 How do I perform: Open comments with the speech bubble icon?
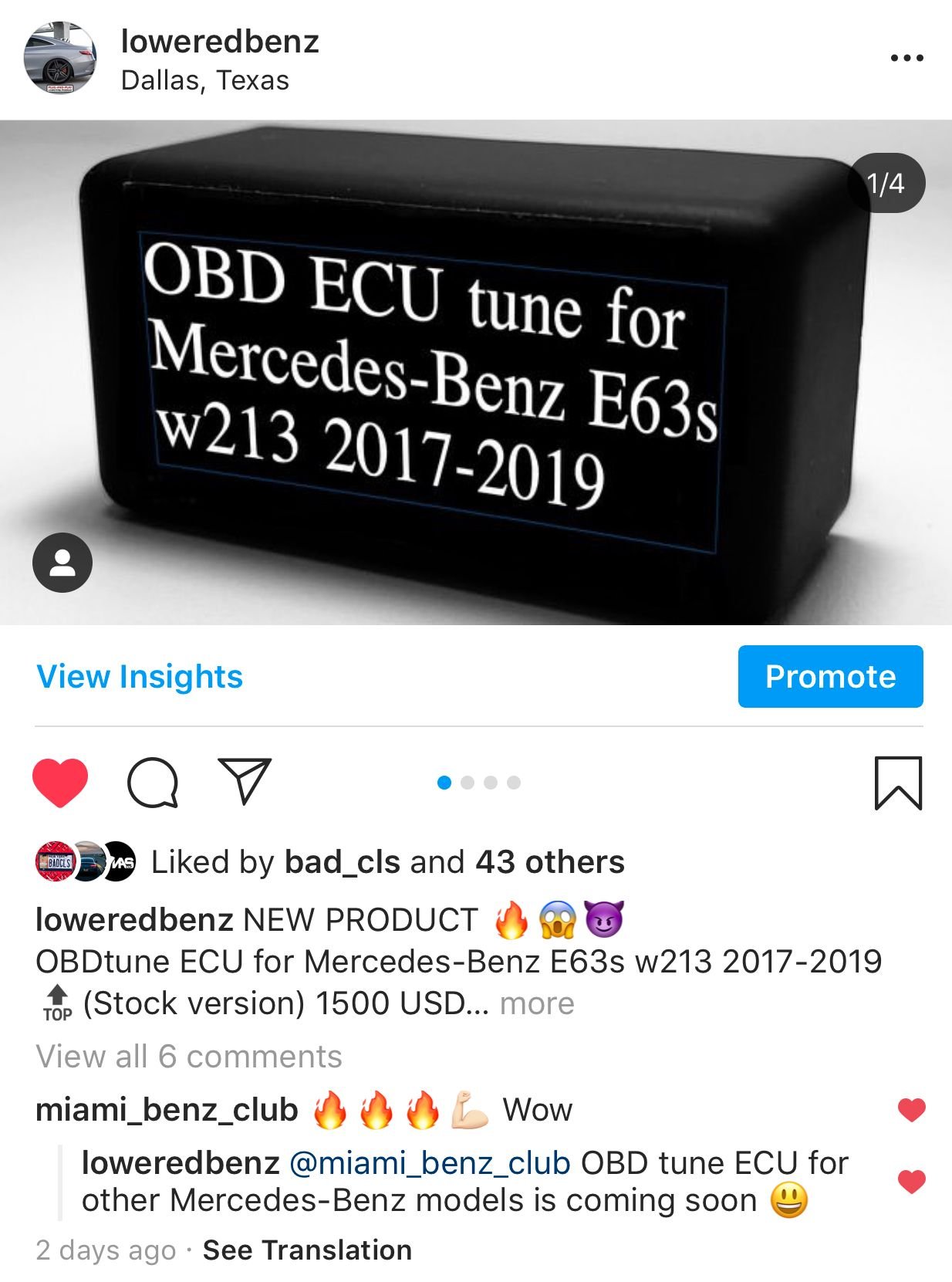click(x=154, y=783)
